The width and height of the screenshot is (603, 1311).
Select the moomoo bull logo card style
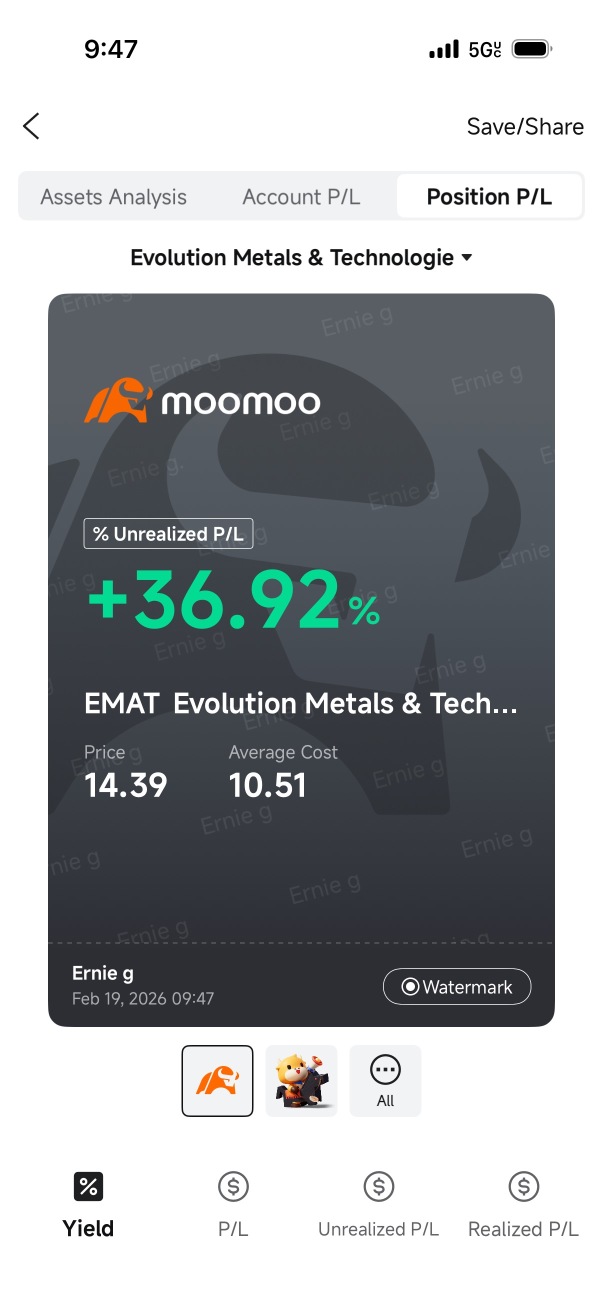217,1081
